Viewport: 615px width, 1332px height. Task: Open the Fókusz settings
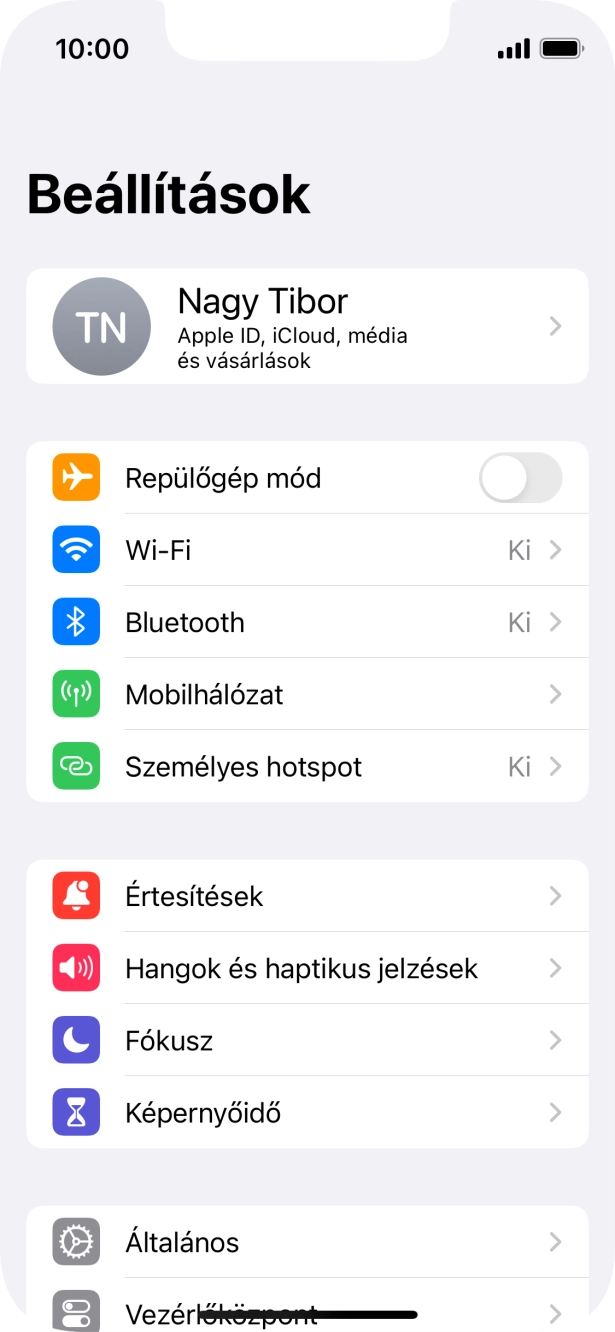coord(307,1040)
